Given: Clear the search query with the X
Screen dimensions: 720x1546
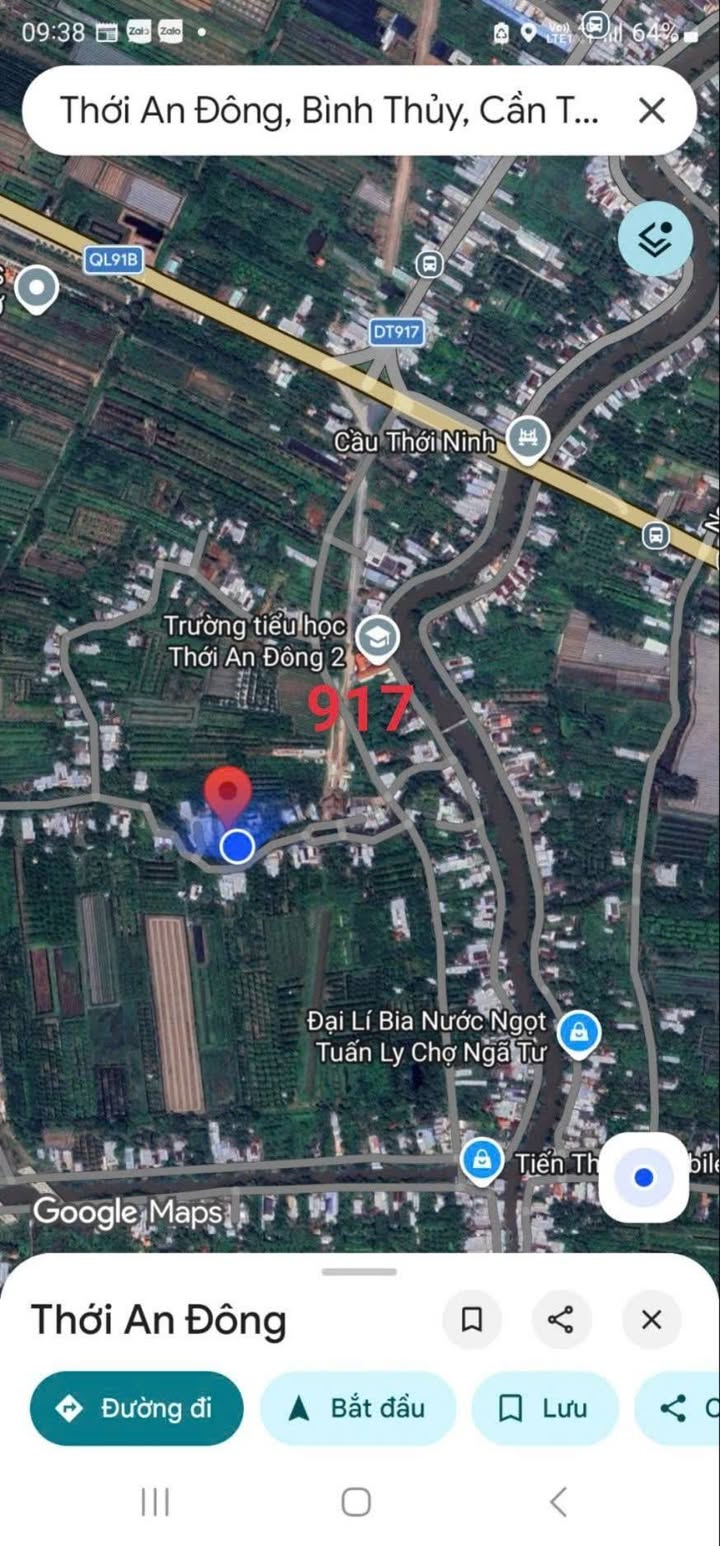Looking at the screenshot, I should (651, 111).
